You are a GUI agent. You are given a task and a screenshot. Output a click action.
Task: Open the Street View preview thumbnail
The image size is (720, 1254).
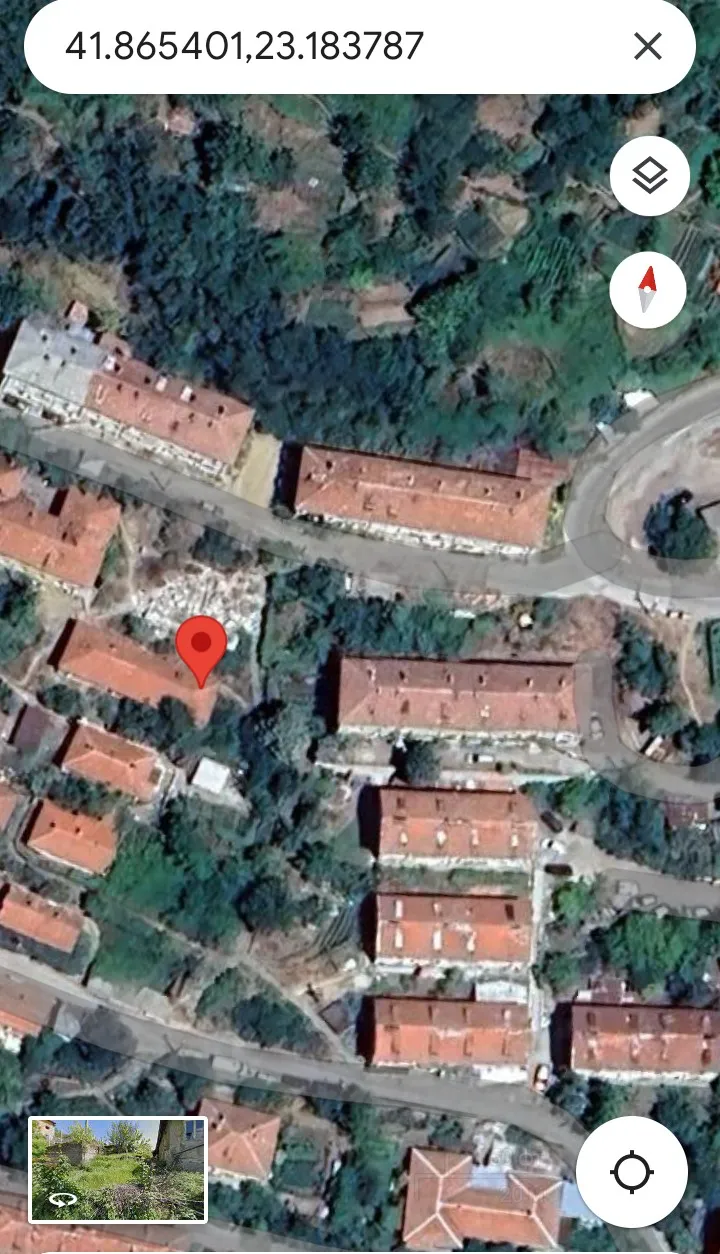tap(118, 1169)
